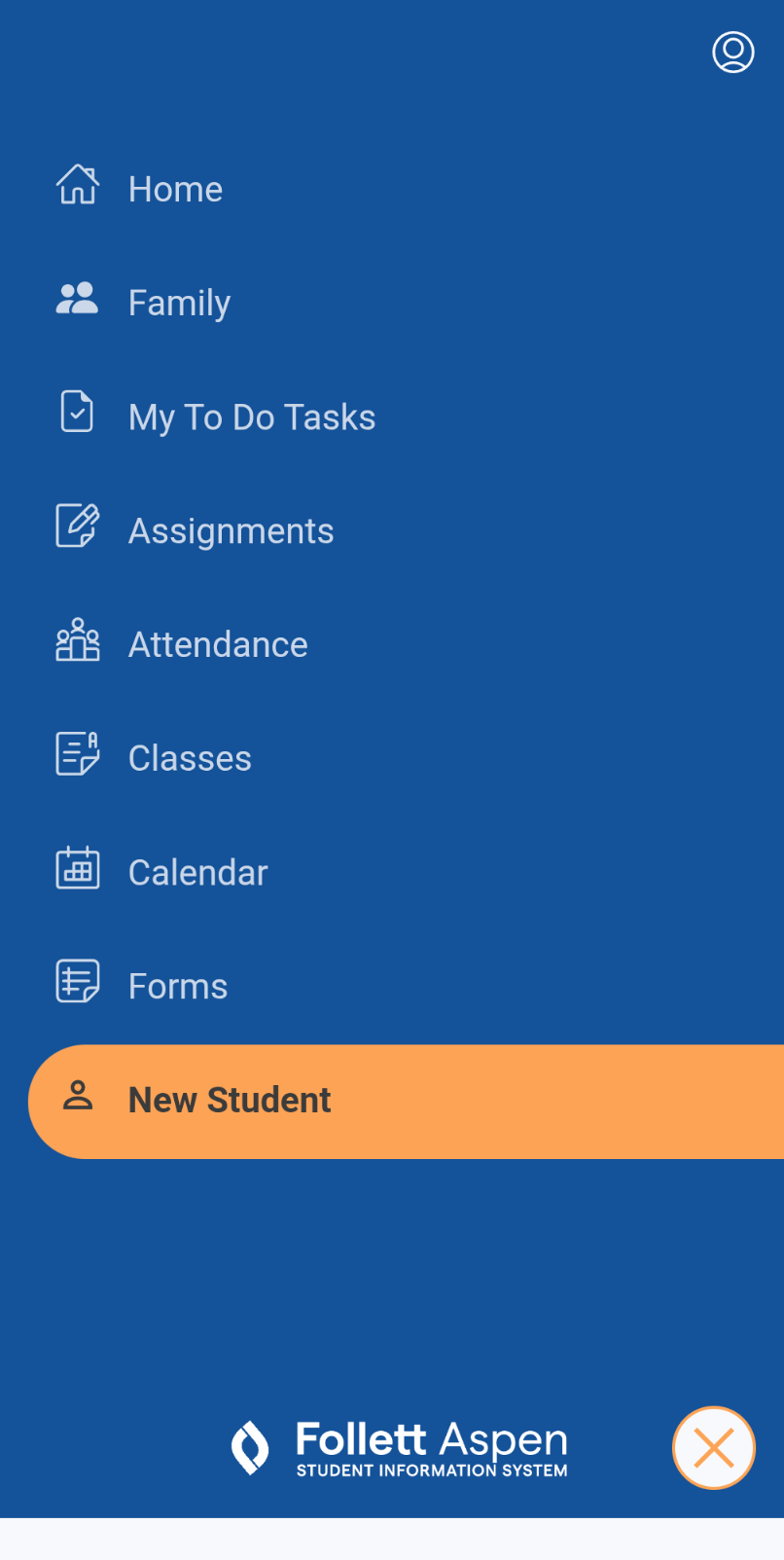The width and height of the screenshot is (784, 1560).
Task: Navigate to Classes
Action: (x=190, y=758)
